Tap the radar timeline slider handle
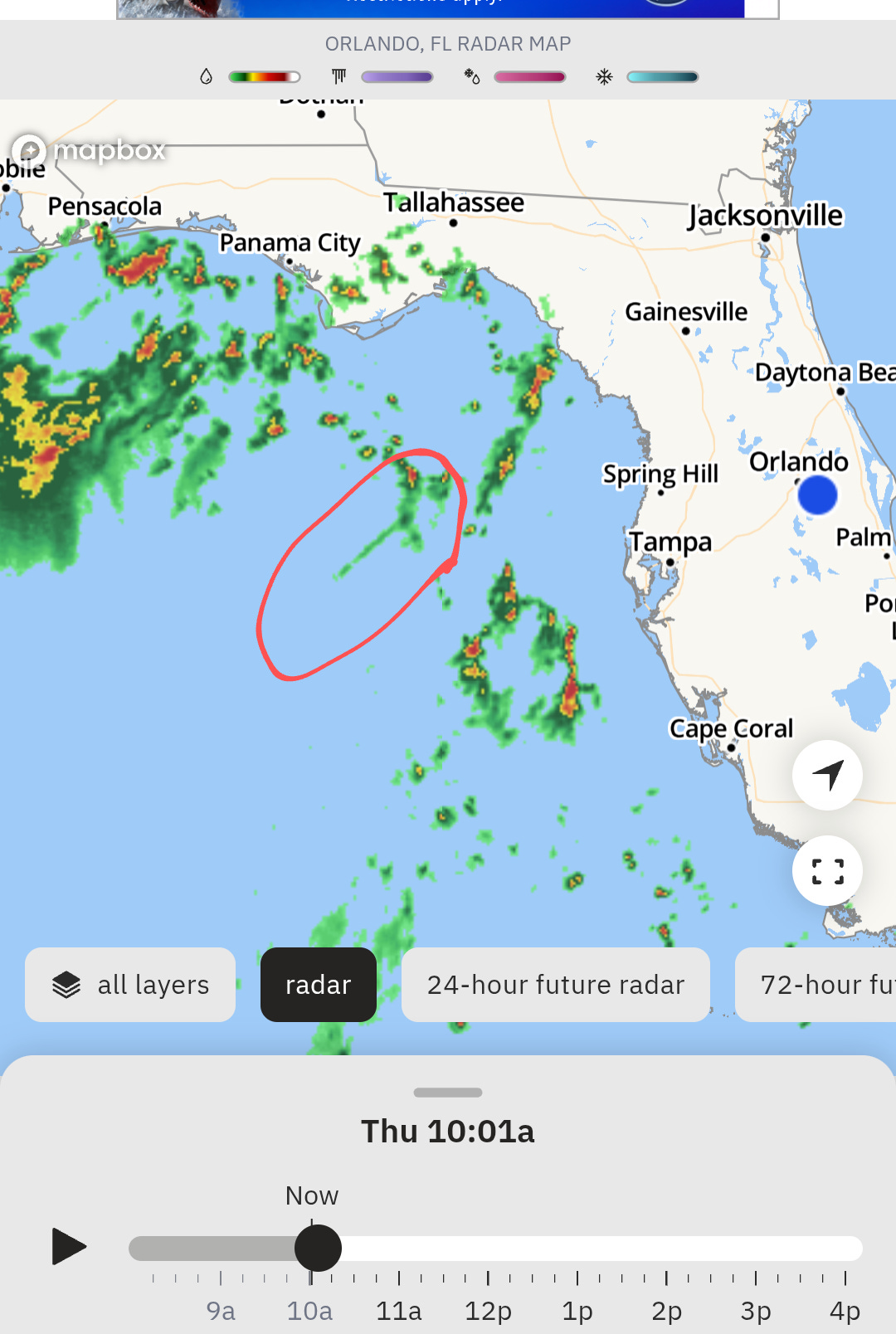 tap(318, 1248)
